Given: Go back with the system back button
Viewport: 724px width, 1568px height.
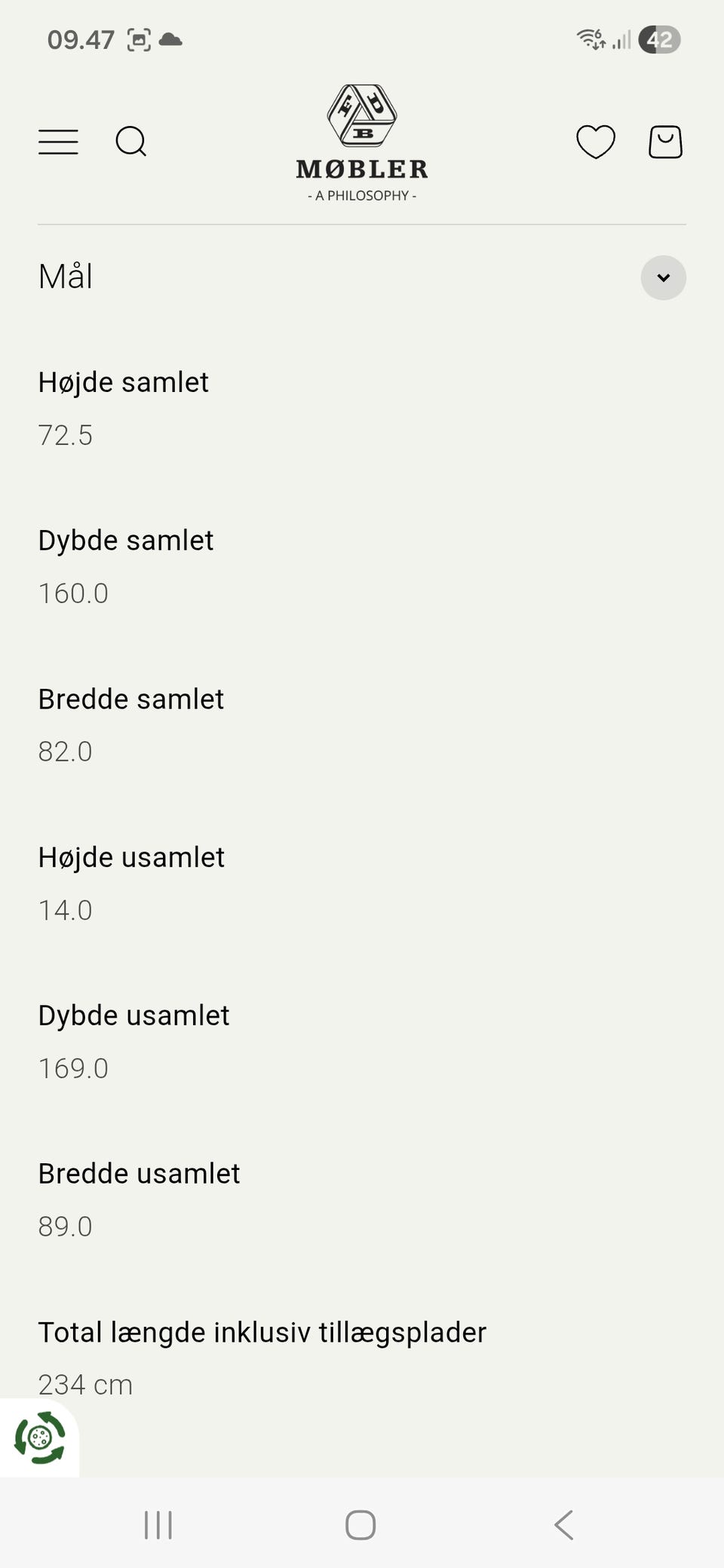Looking at the screenshot, I should tap(563, 1524).
